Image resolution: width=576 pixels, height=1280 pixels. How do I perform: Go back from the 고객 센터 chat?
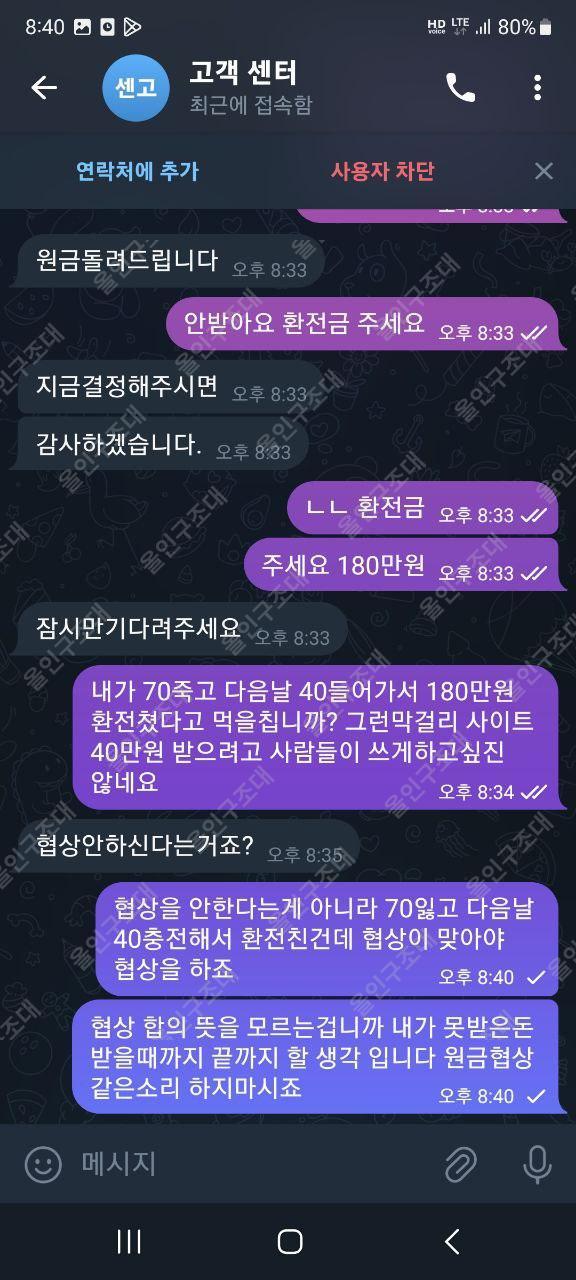tap(44, 88)
